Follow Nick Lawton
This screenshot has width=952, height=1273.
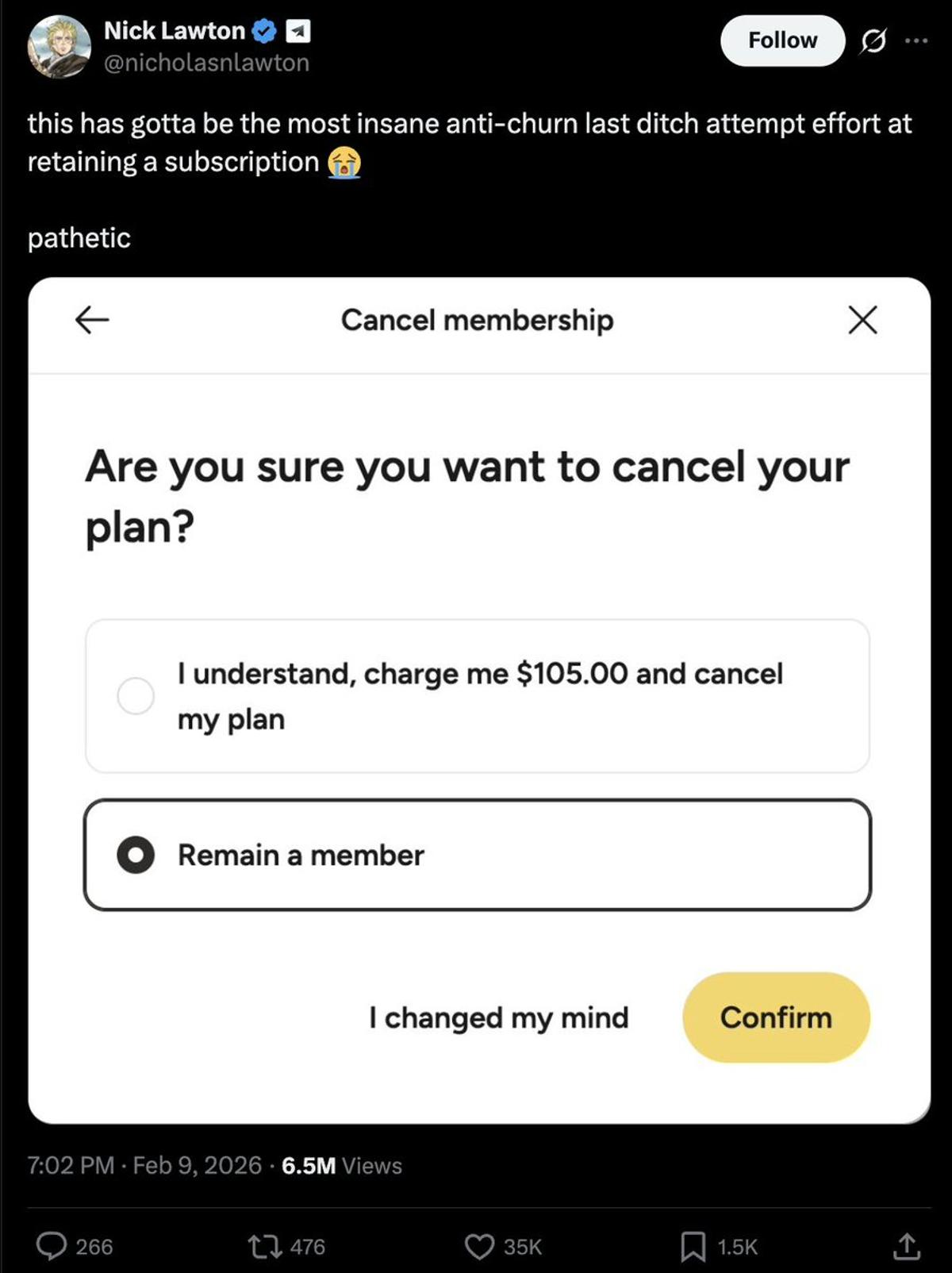pyautogui.click(x=781, y=40)
